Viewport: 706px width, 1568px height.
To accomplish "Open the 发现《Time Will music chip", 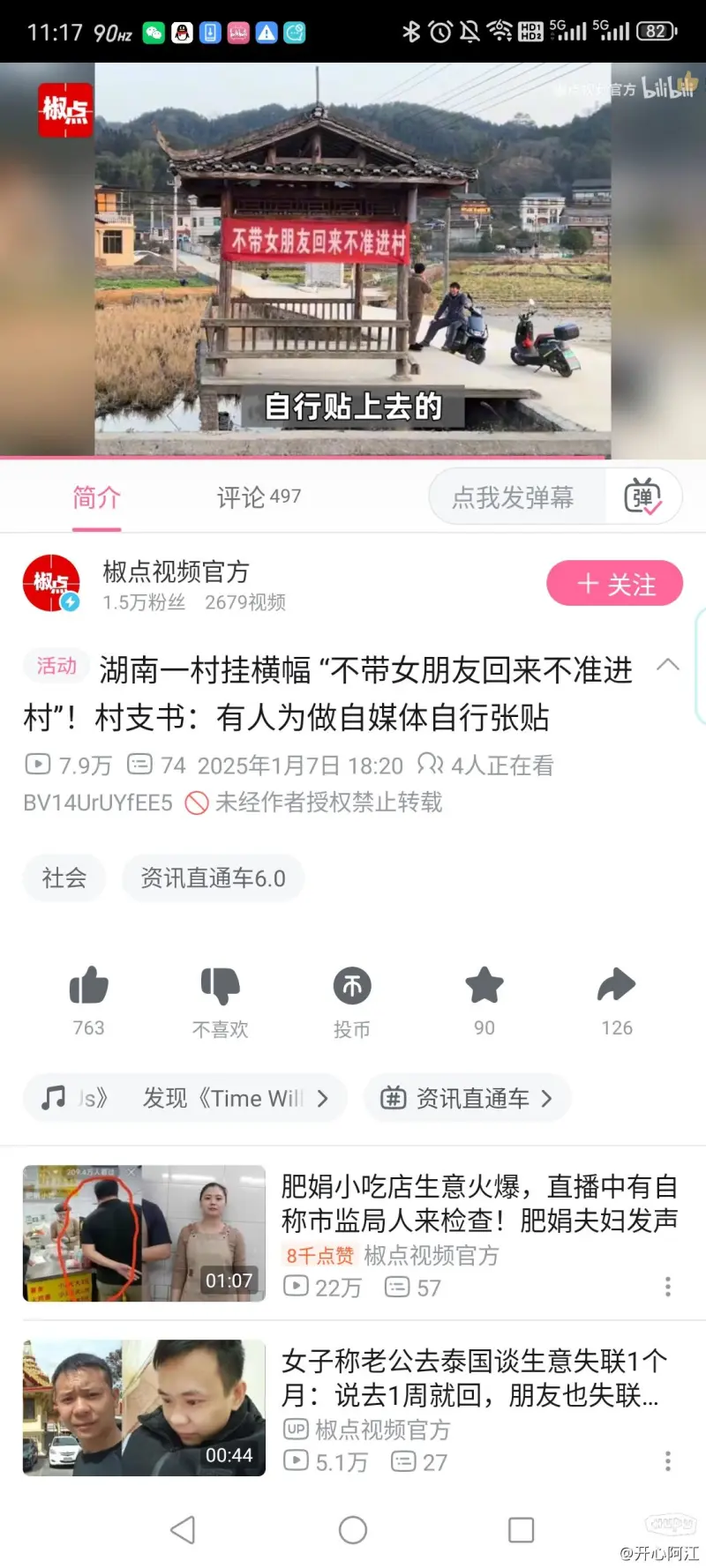I will click(x=185, y=1098).
